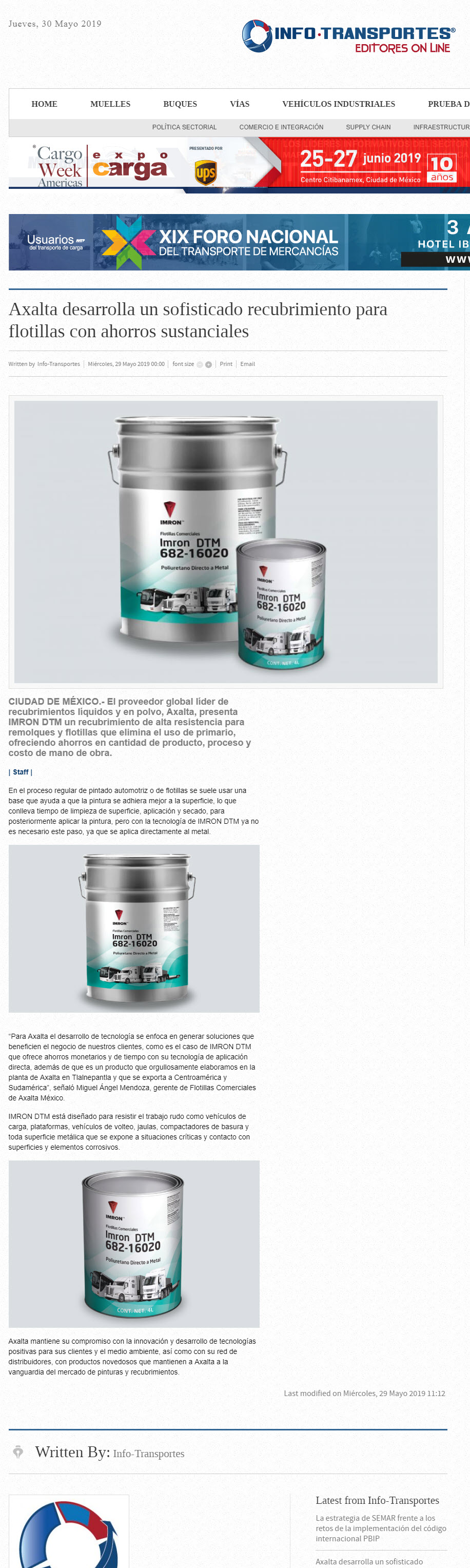Open VEHÍCULOS INDUSTRIALES section
This screenshot has width=470, height=1568.
[x=339, y=104]
